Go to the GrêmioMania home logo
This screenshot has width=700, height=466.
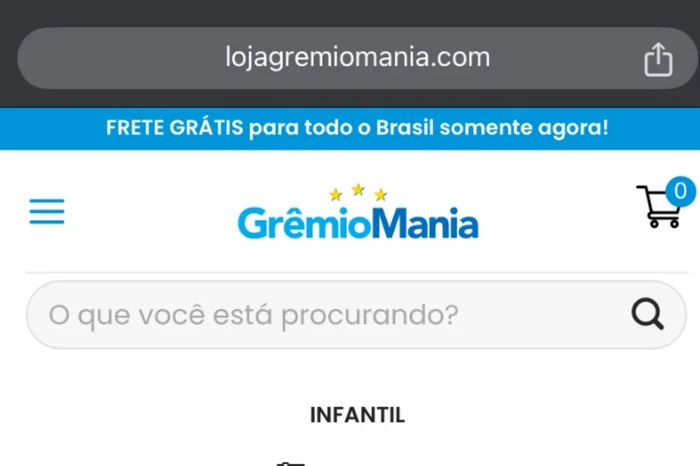pyautogui.click(x=357, y=213)
